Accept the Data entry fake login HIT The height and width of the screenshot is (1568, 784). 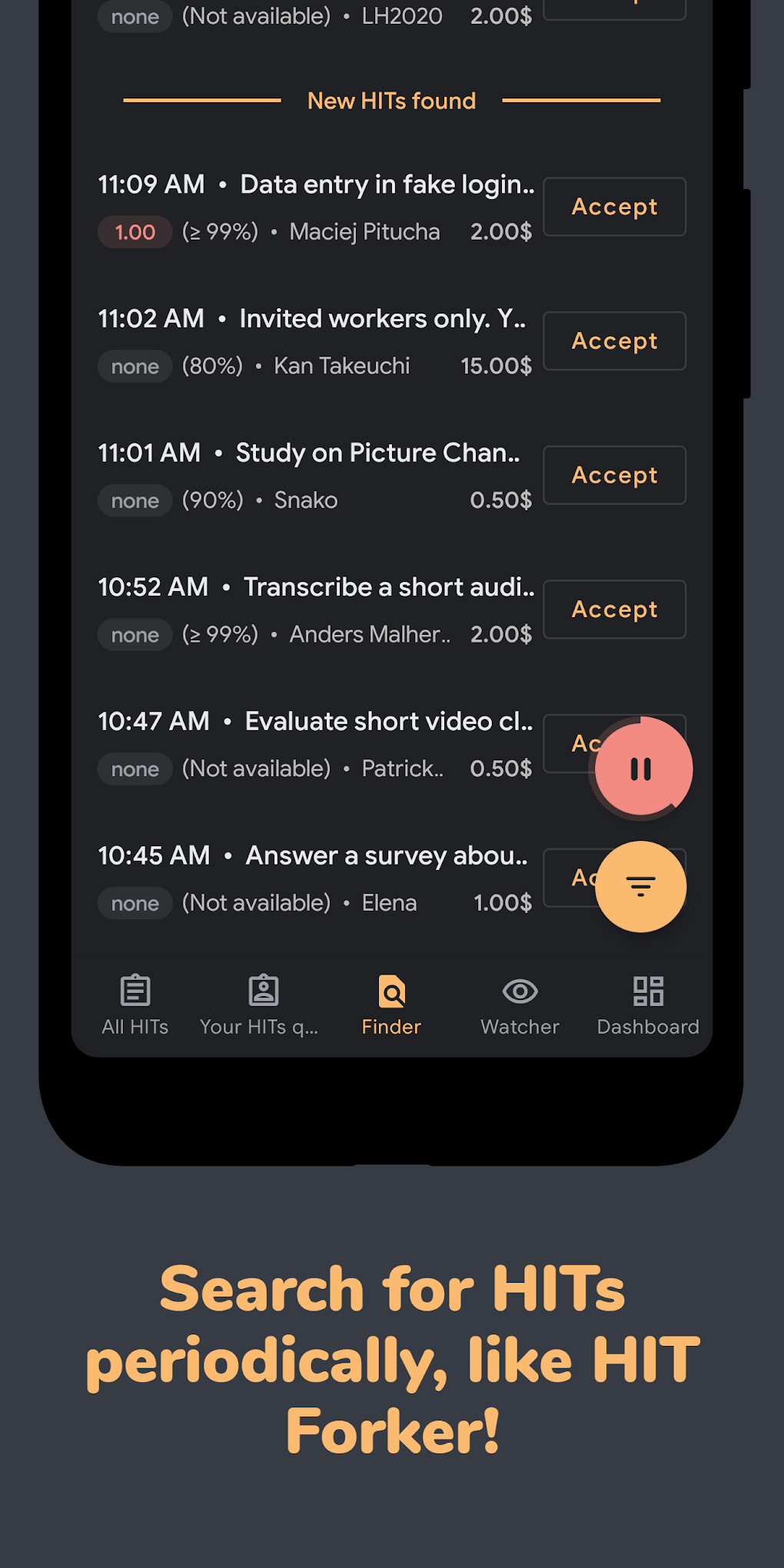point(614,206)
